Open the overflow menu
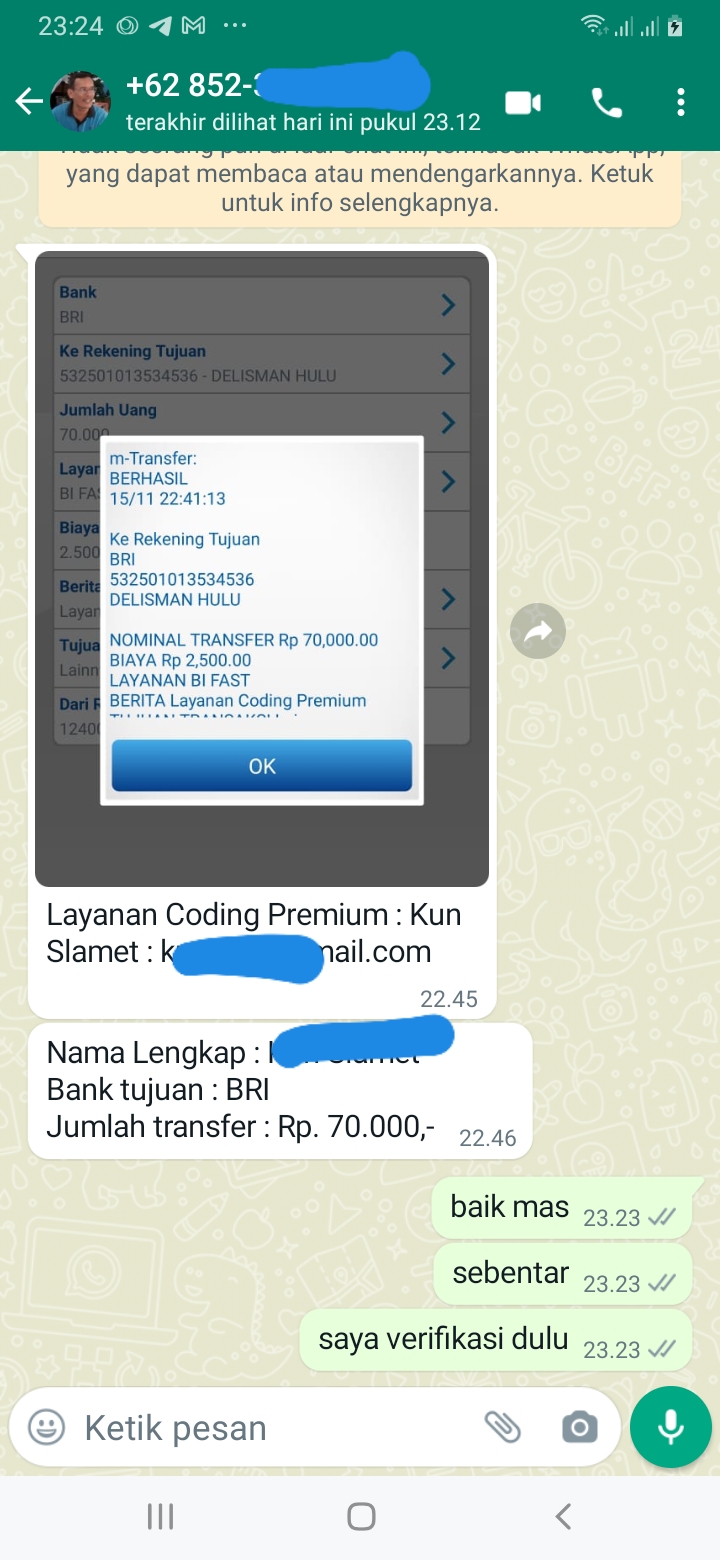The width and height of the screenshot is (720, 1560). click(x=681, y=102)
